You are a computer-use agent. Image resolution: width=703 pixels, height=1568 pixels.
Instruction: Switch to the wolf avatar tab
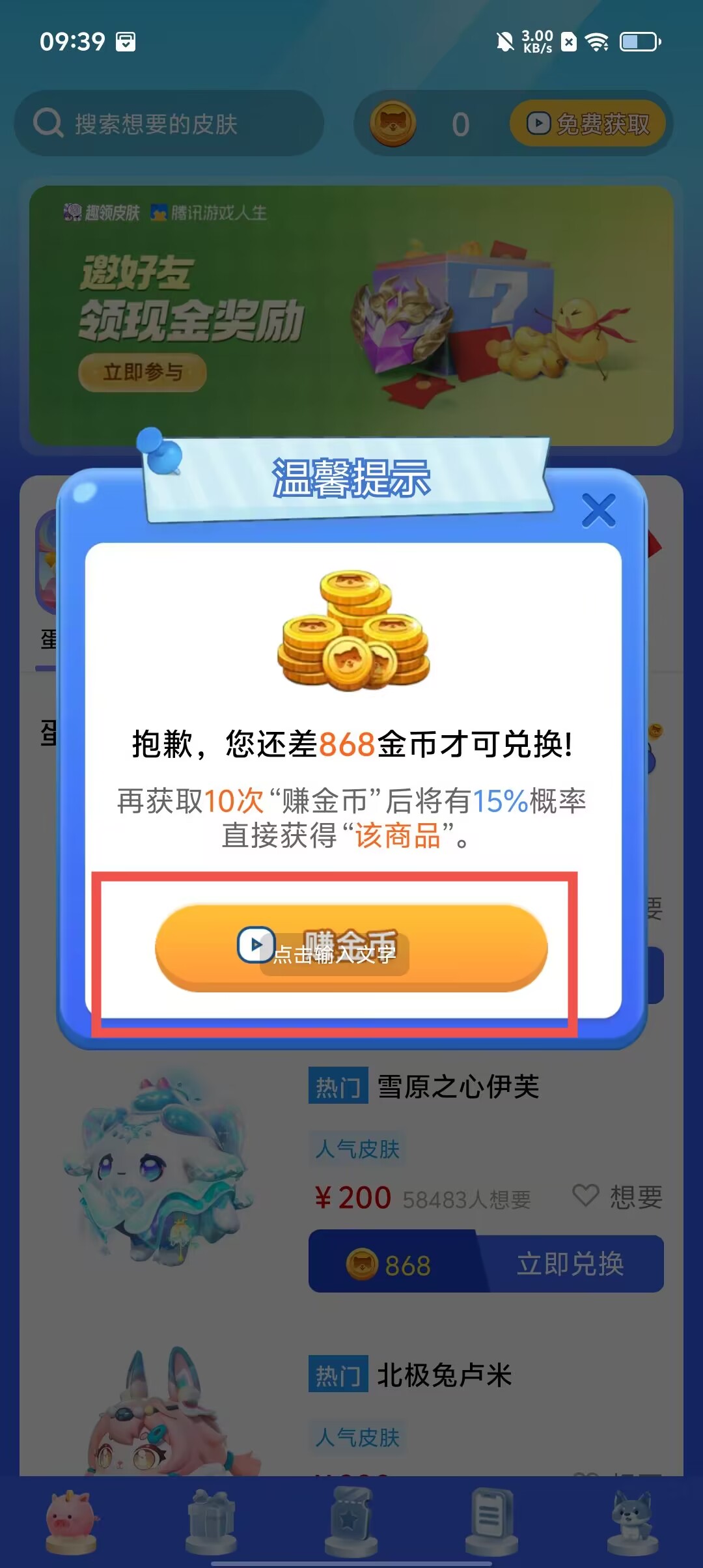point(632,1520)
